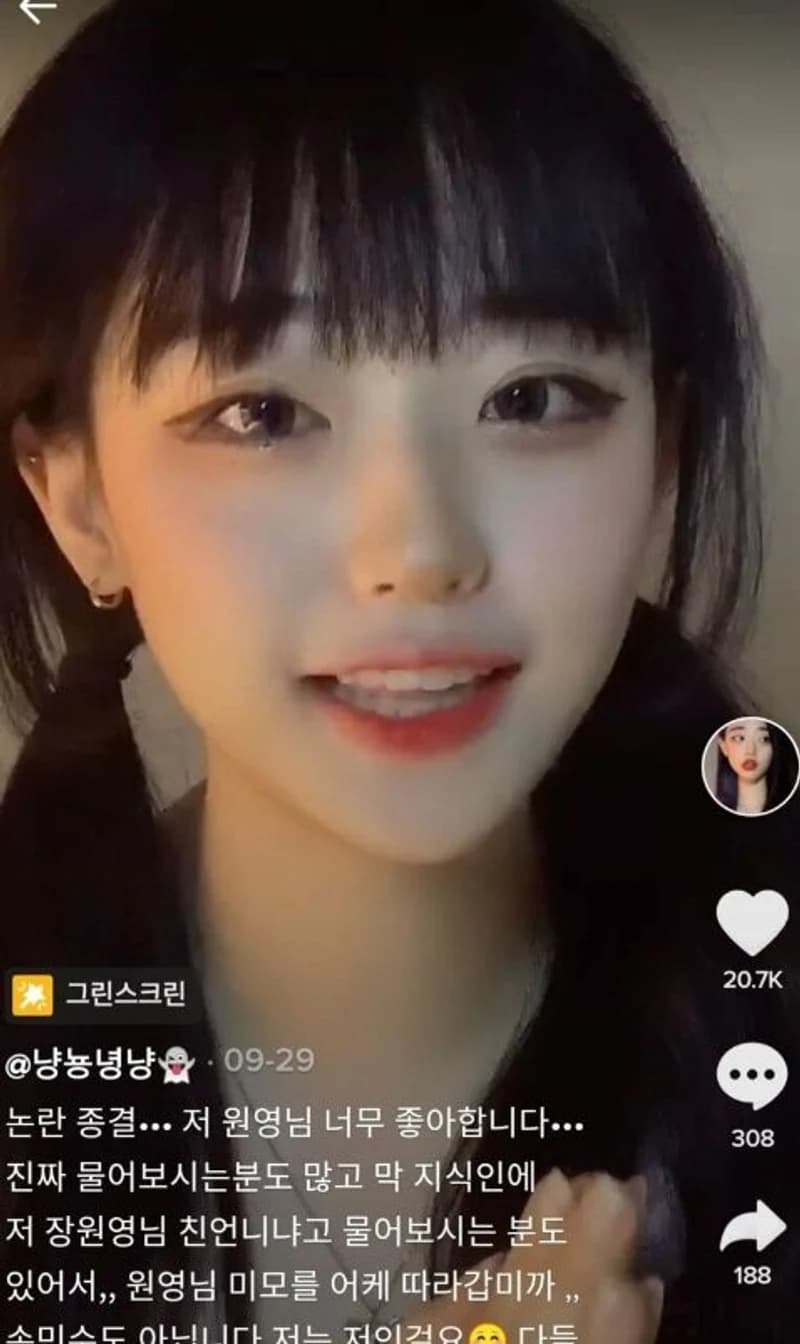Open the comments with 308 replies

click(x=752, y=1076)
